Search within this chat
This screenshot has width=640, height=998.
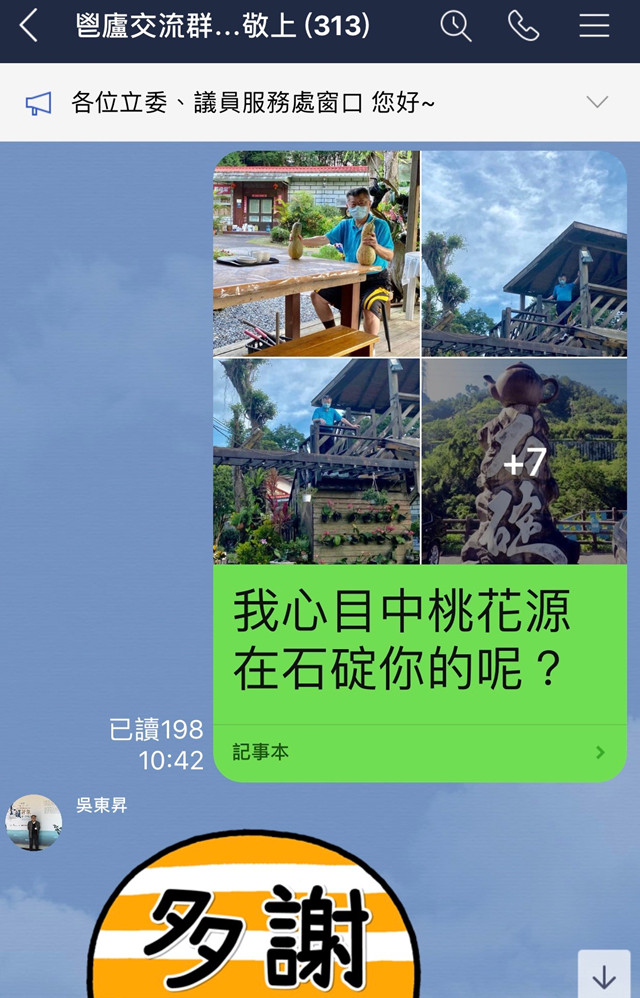(x=456, y=27)
